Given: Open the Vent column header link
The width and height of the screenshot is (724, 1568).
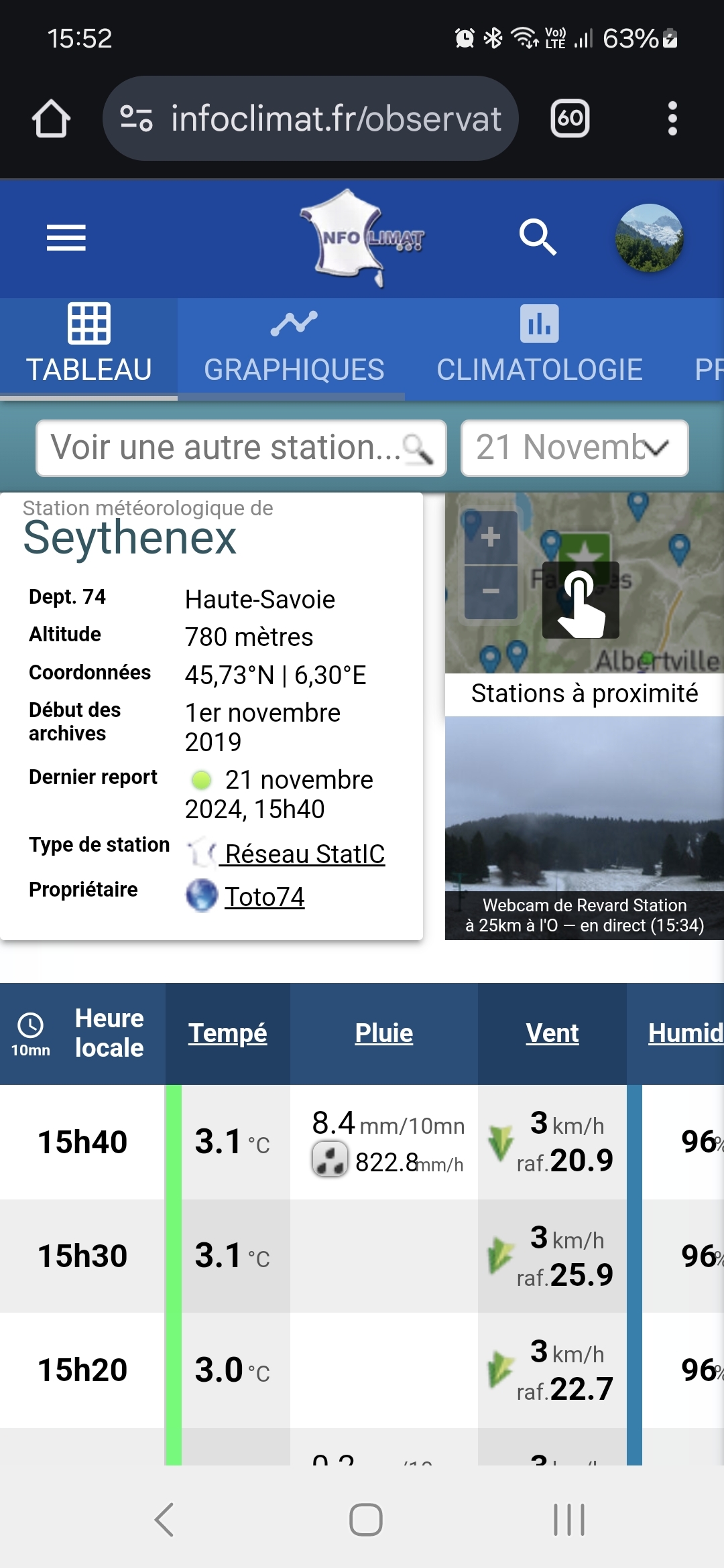Looking at the screenshot, I should (x=552, y=1033).
